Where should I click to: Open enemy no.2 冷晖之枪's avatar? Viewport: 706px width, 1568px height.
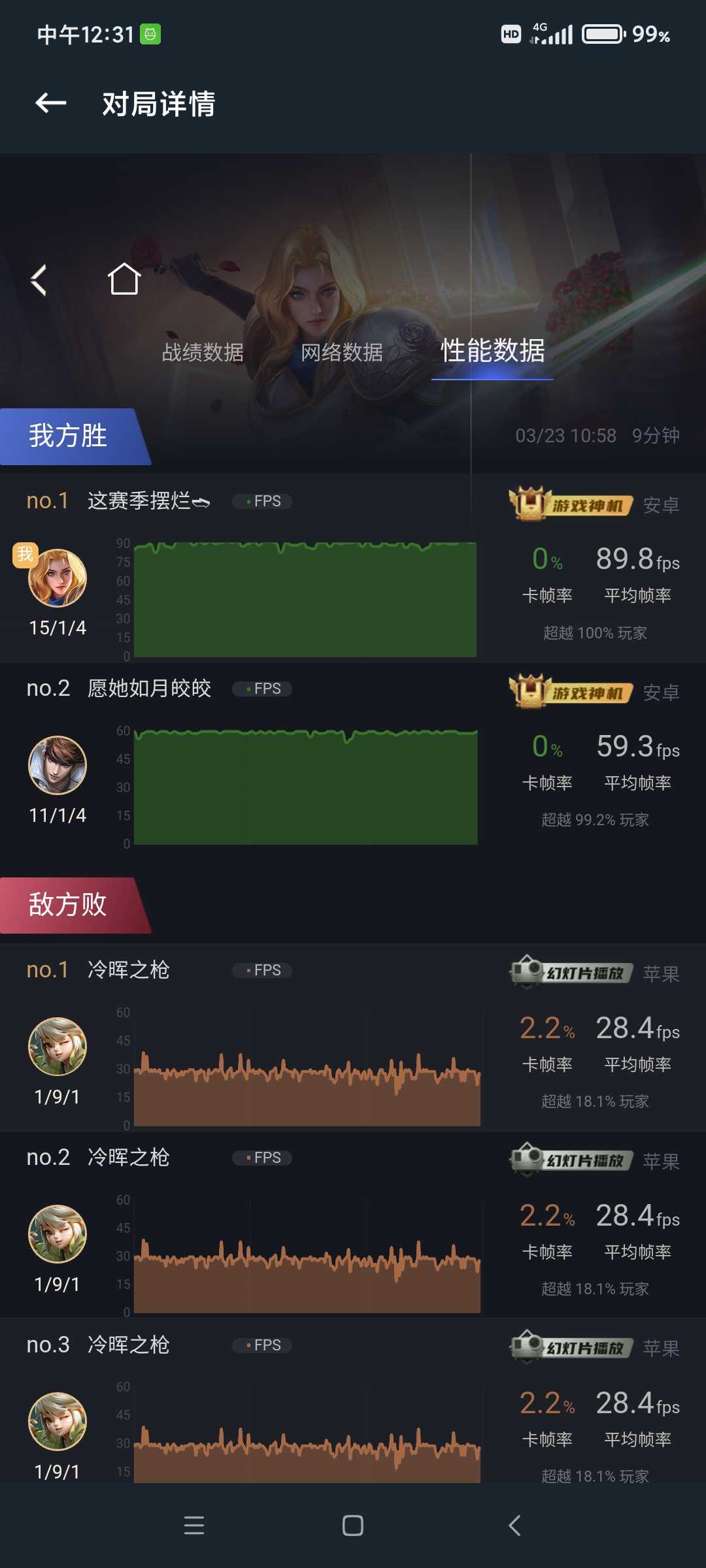pyautogui.click(x=58, y=1233)
